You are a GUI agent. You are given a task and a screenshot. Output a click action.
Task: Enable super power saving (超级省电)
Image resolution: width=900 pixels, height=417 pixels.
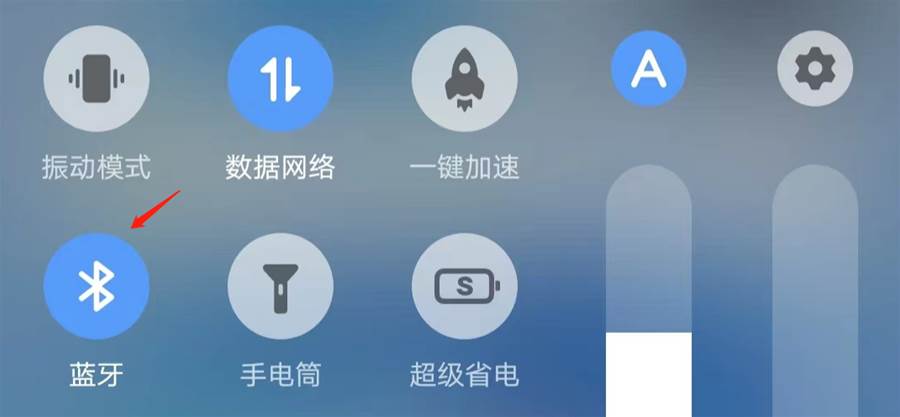[465, 286]
